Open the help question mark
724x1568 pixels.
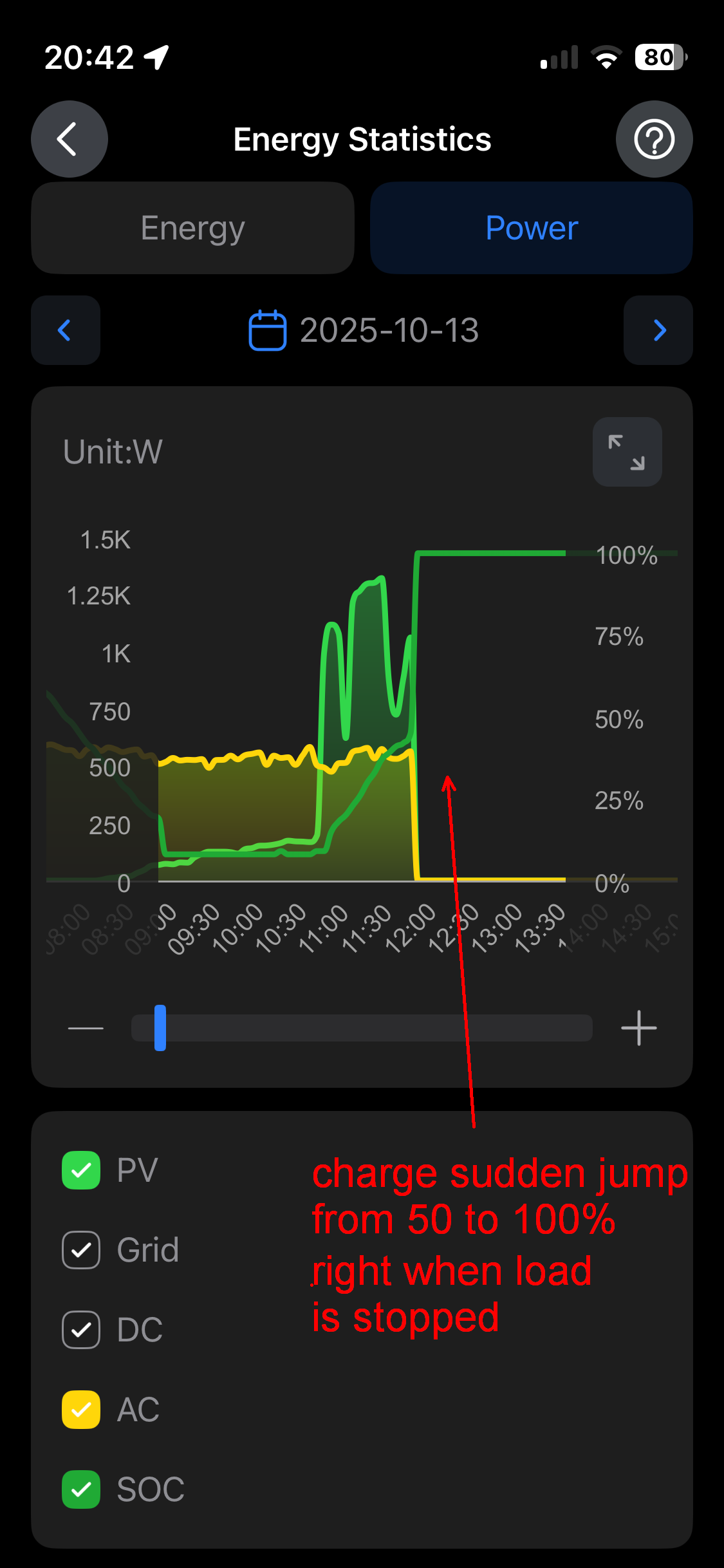(654, 139)
